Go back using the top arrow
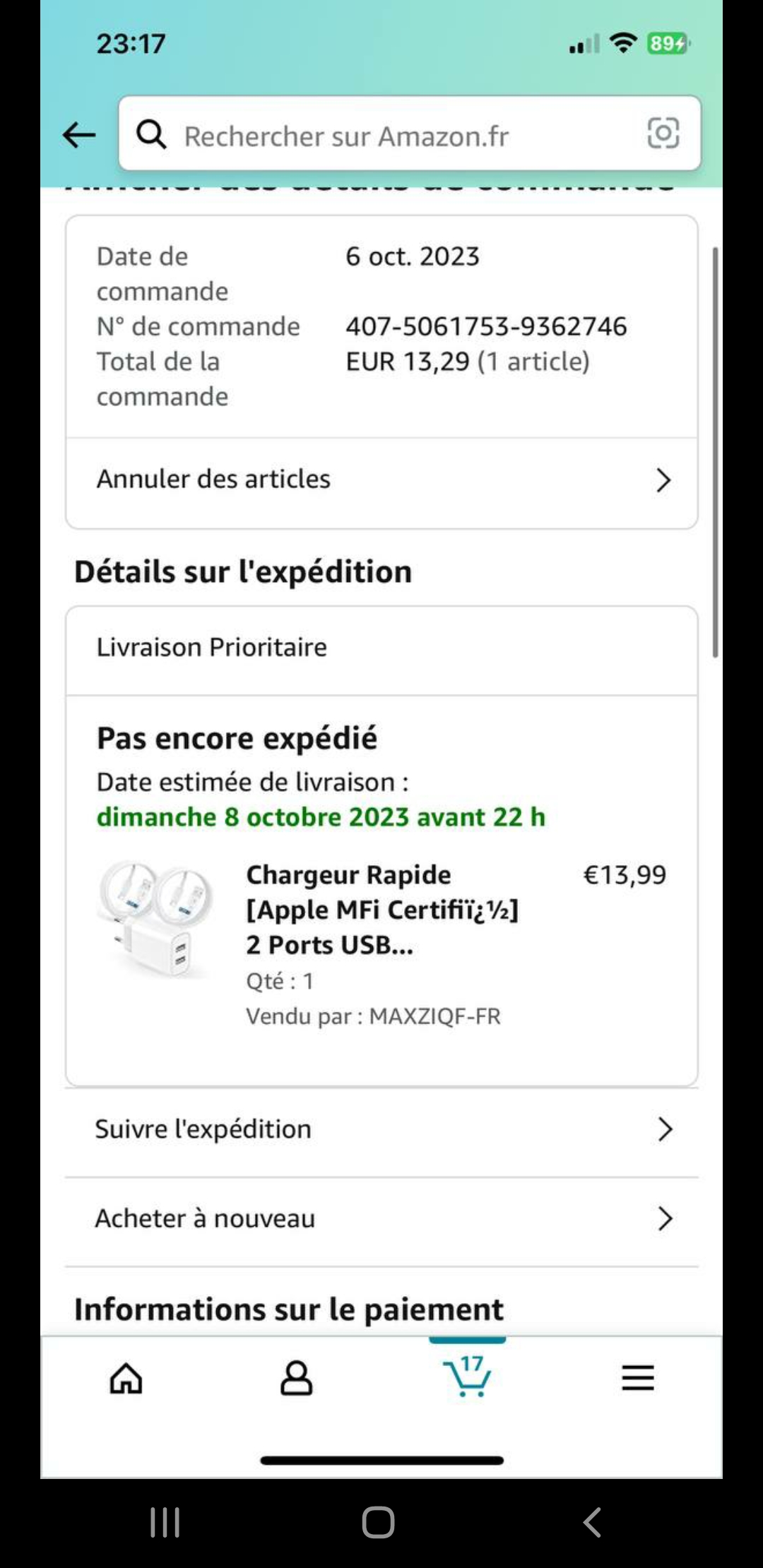Image resolution: width=763 pixels, height=1568 pixels. 79,134
